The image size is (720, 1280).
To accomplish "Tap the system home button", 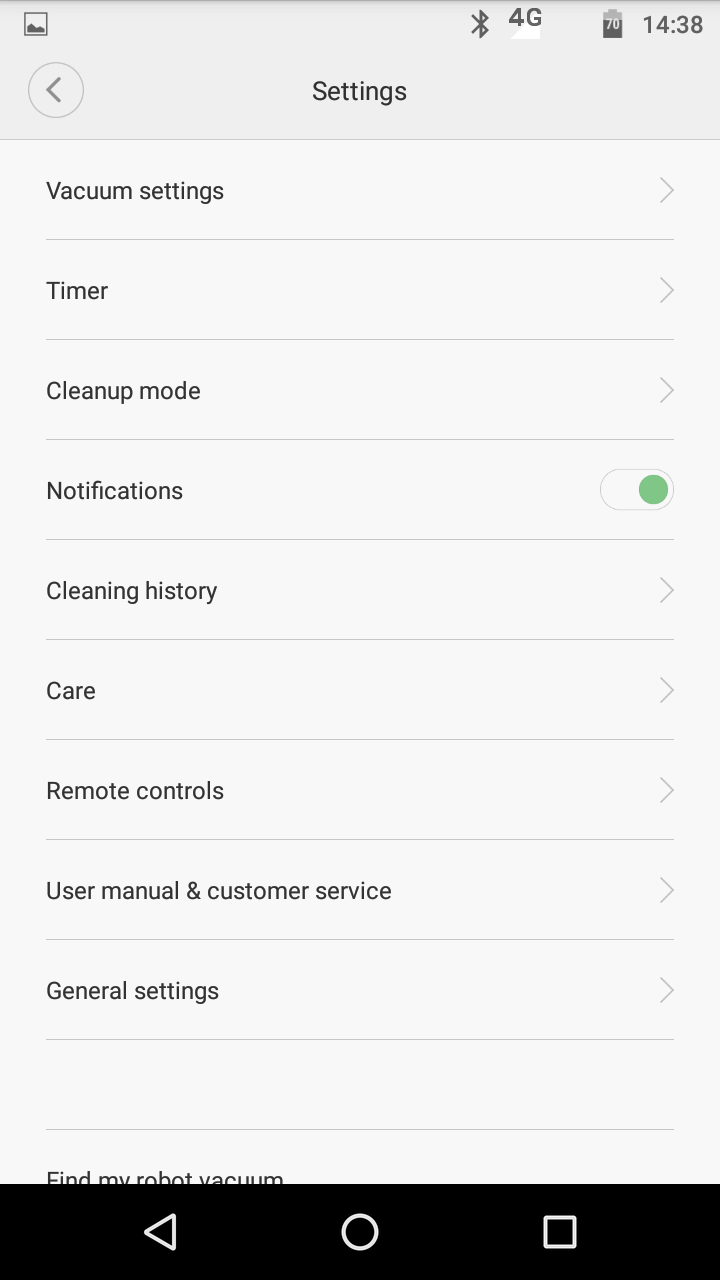I will click(360, 1232).
